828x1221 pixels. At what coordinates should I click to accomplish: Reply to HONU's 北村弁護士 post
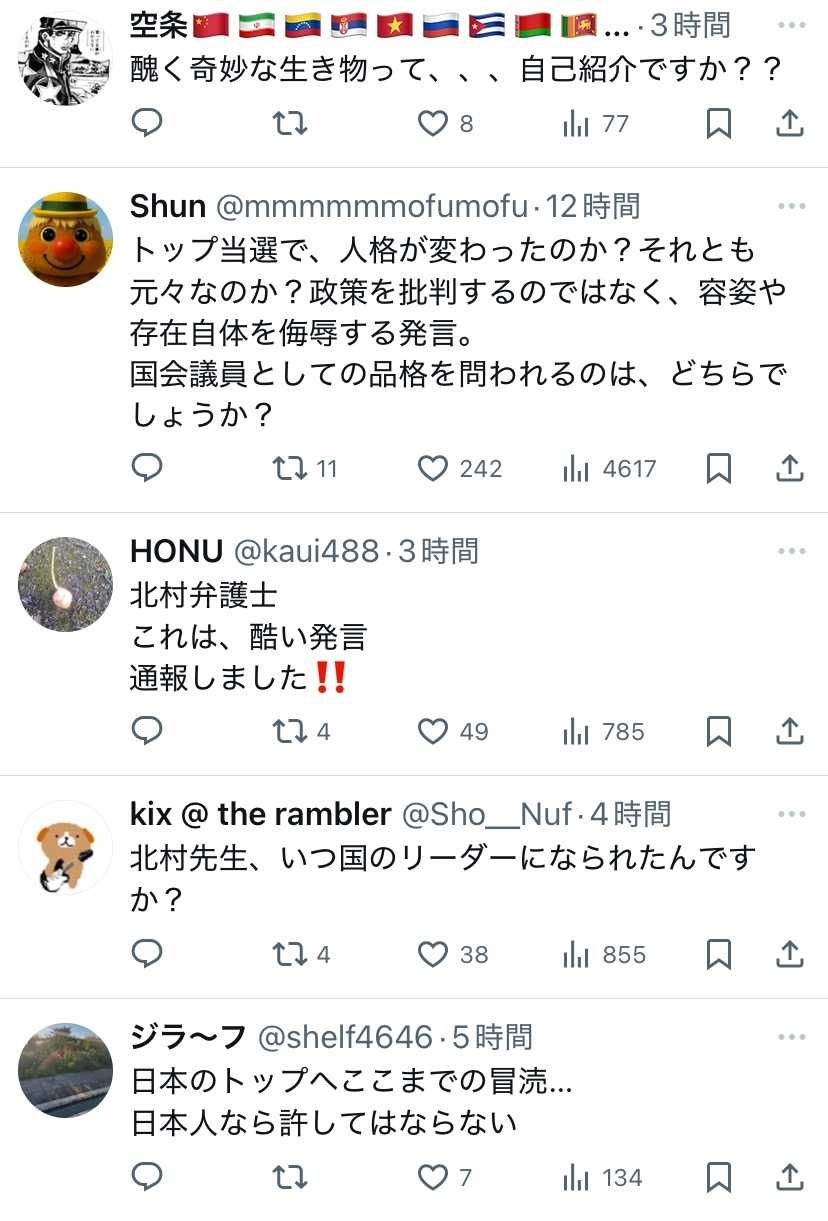[147, 731]
